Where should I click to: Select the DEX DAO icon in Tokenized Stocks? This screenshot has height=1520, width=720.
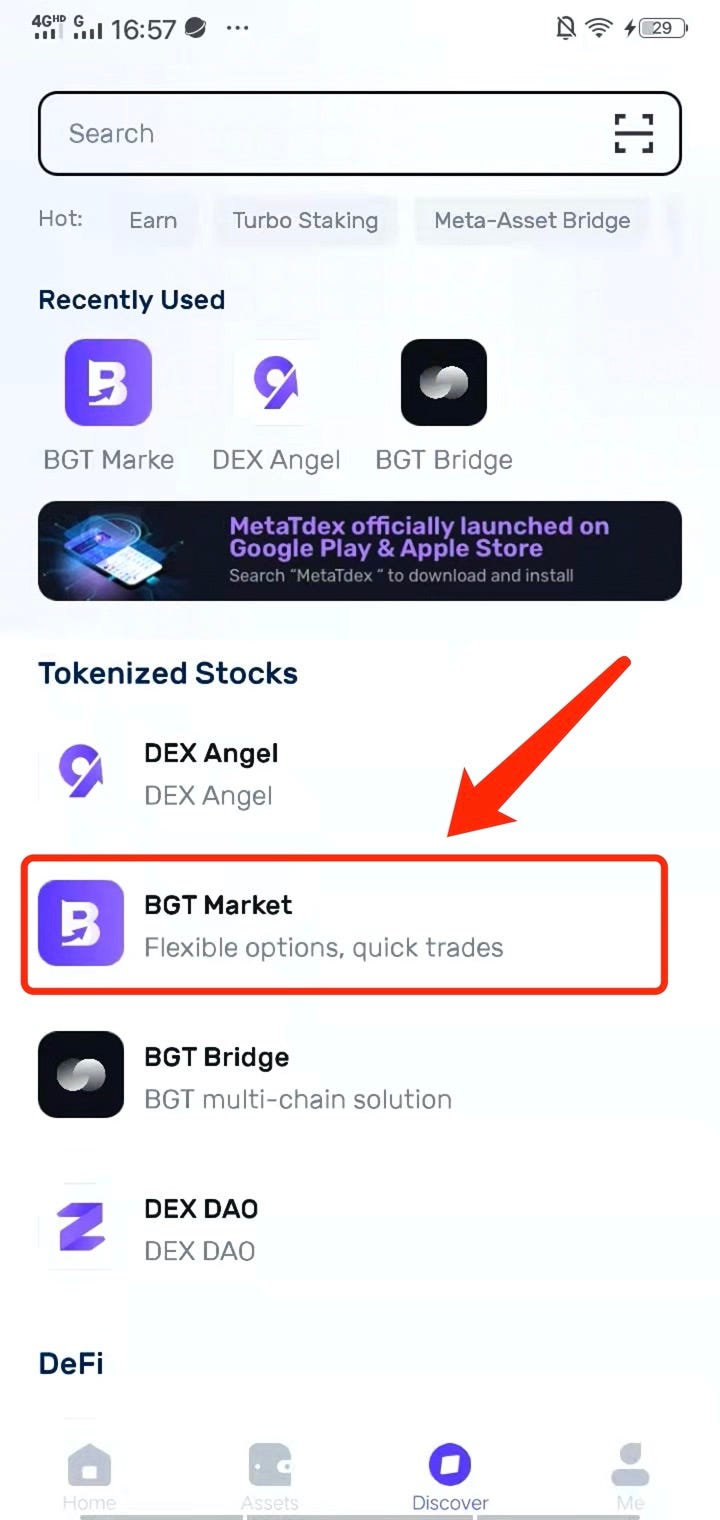[x=80, y=1227]
